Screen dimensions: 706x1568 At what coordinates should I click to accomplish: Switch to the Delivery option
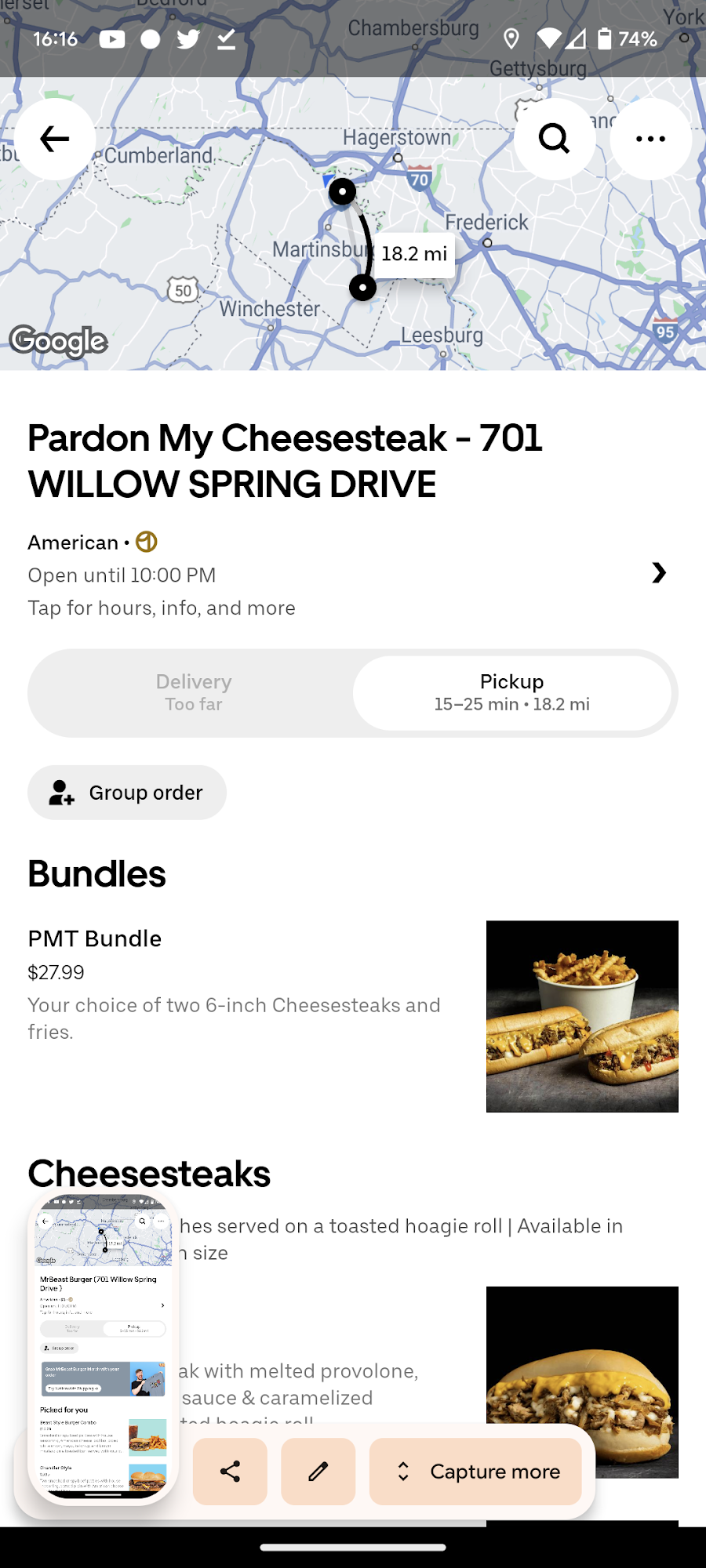(194, 693)
